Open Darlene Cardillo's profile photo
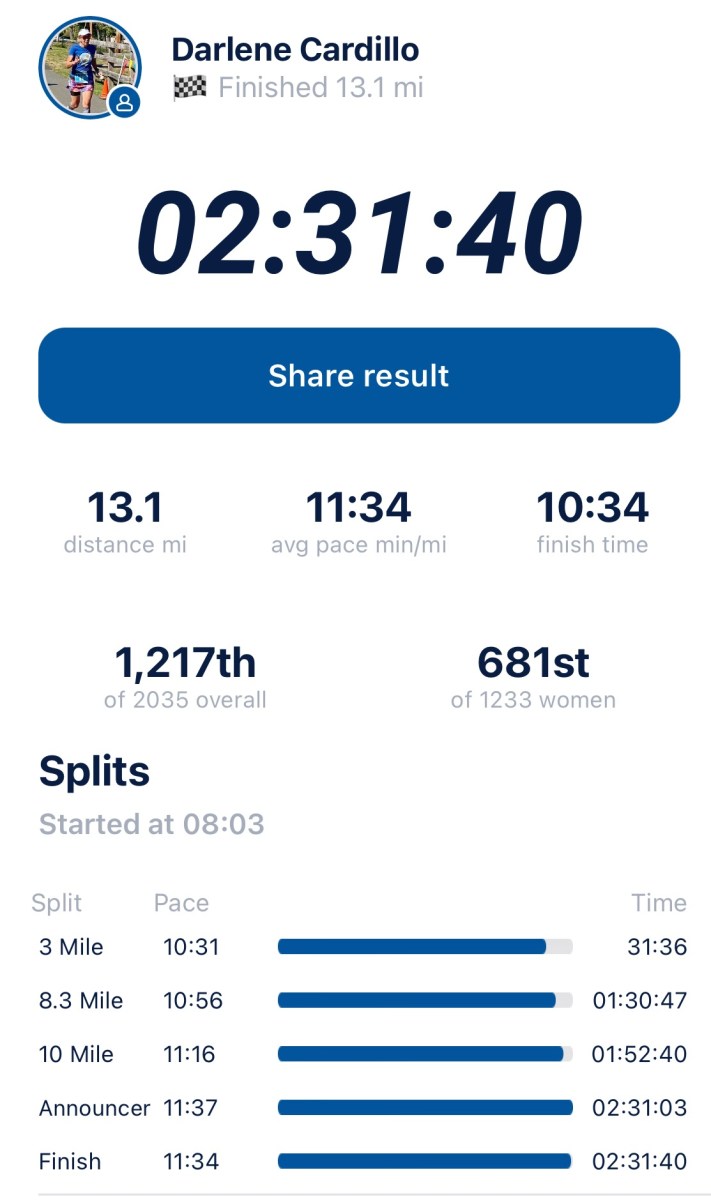Viewport: 711px width, 1200px height. click(87, 66)
